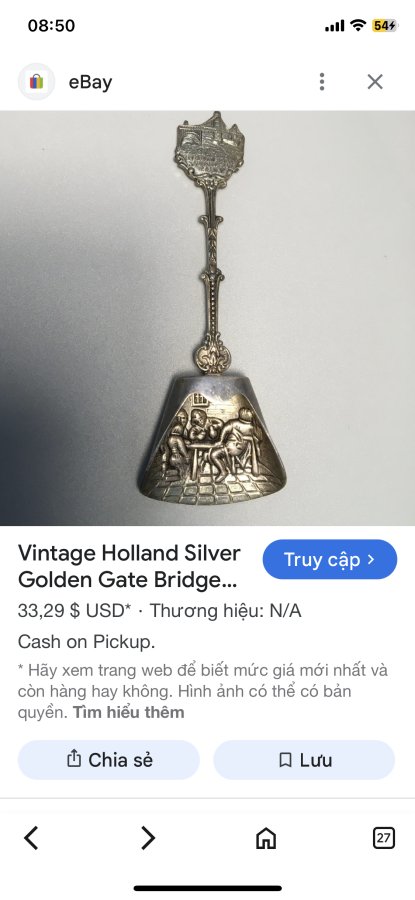Save the item with Lưu

(304, 760)
